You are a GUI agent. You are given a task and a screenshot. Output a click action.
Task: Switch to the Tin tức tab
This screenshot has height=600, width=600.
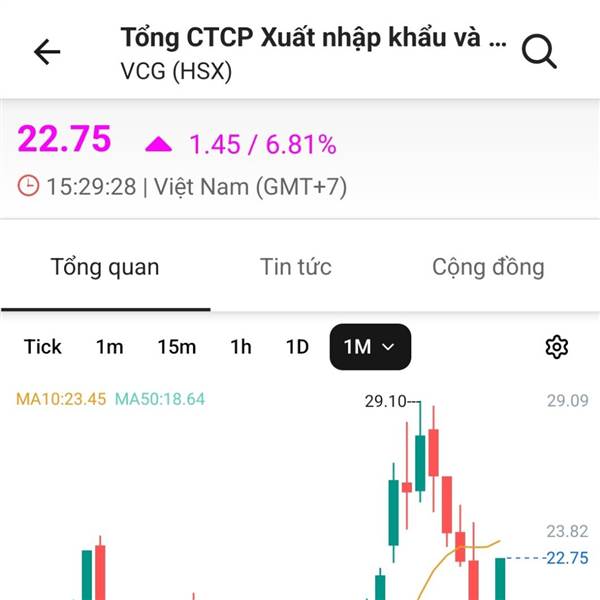coord(296,267)
